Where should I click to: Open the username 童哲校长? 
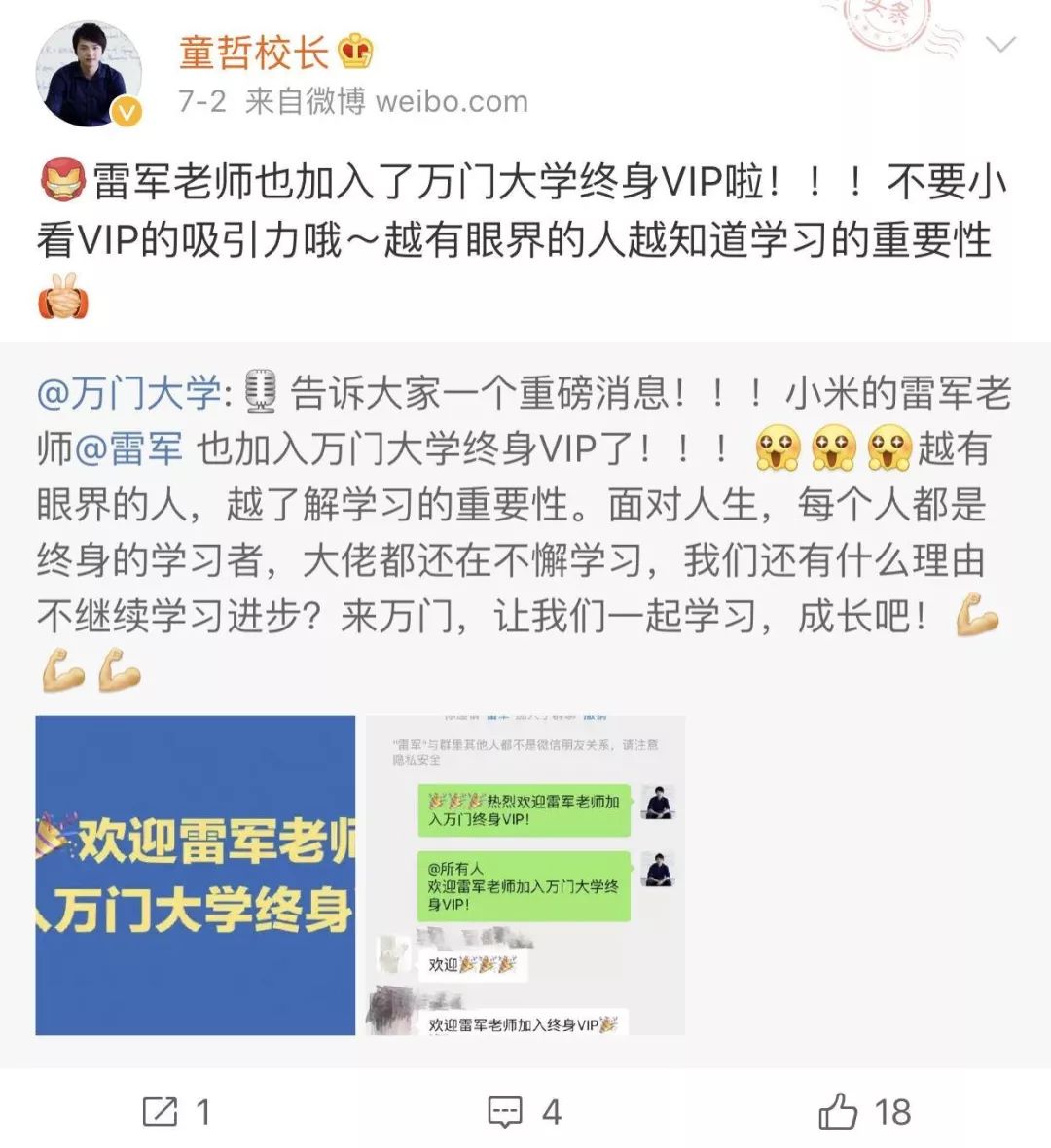coord(254,53)
